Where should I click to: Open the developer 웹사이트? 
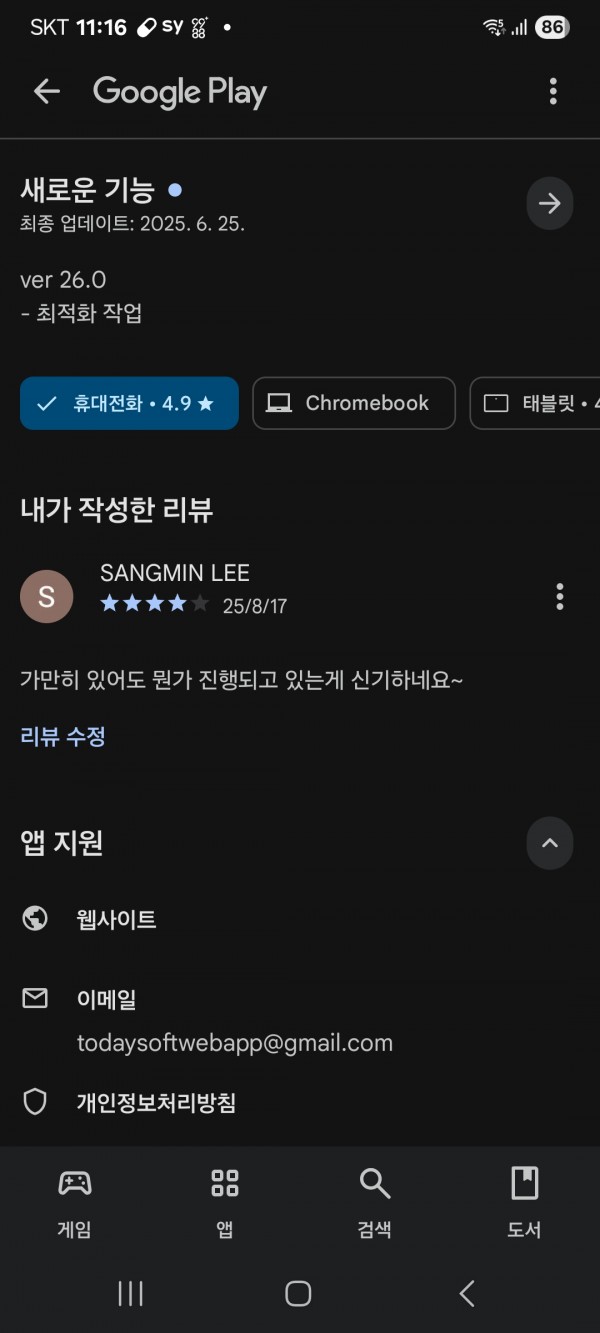pos(300,919)
